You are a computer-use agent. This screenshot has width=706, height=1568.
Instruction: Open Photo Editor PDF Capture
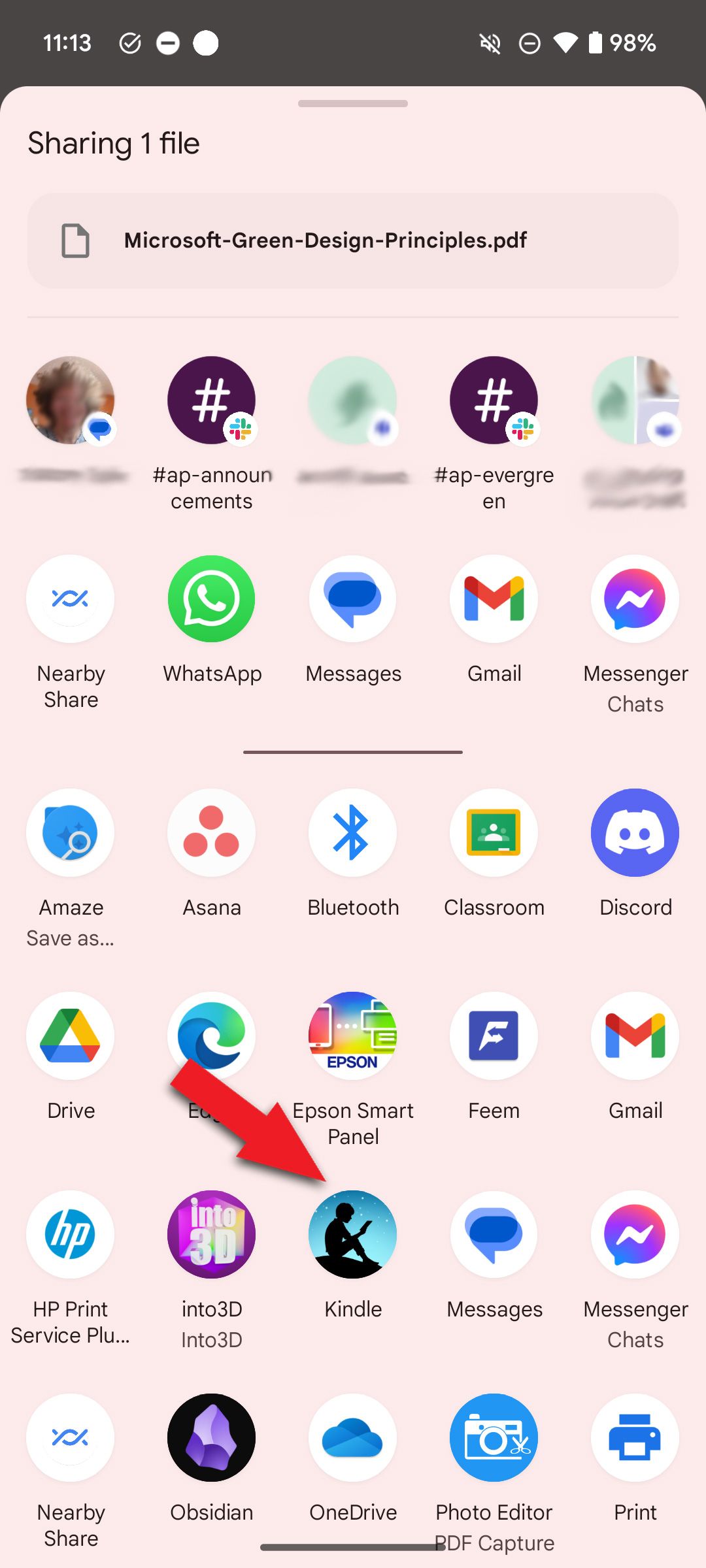point(494,1438)
